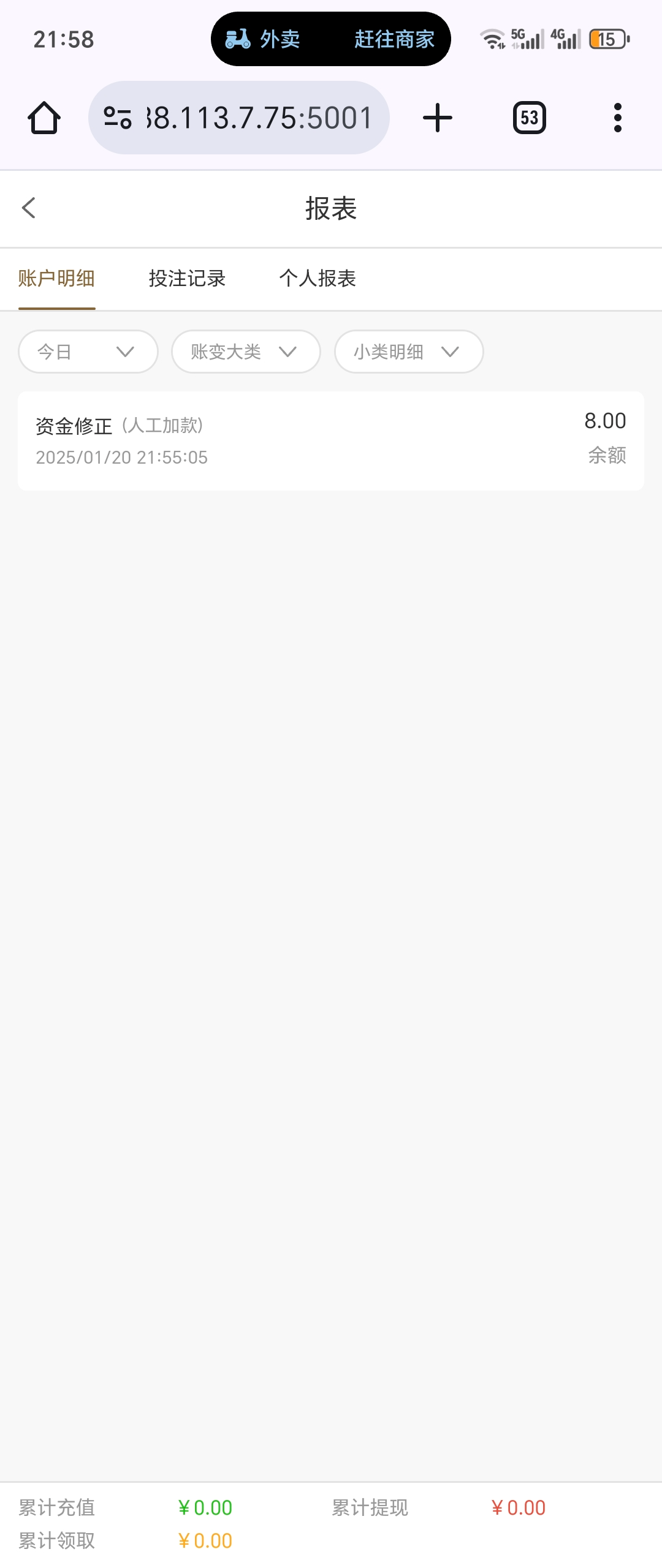Open a new browser tab
The width and height of the screenshot is (662, 1568).
pyautogui.click(x=438, y=118)
